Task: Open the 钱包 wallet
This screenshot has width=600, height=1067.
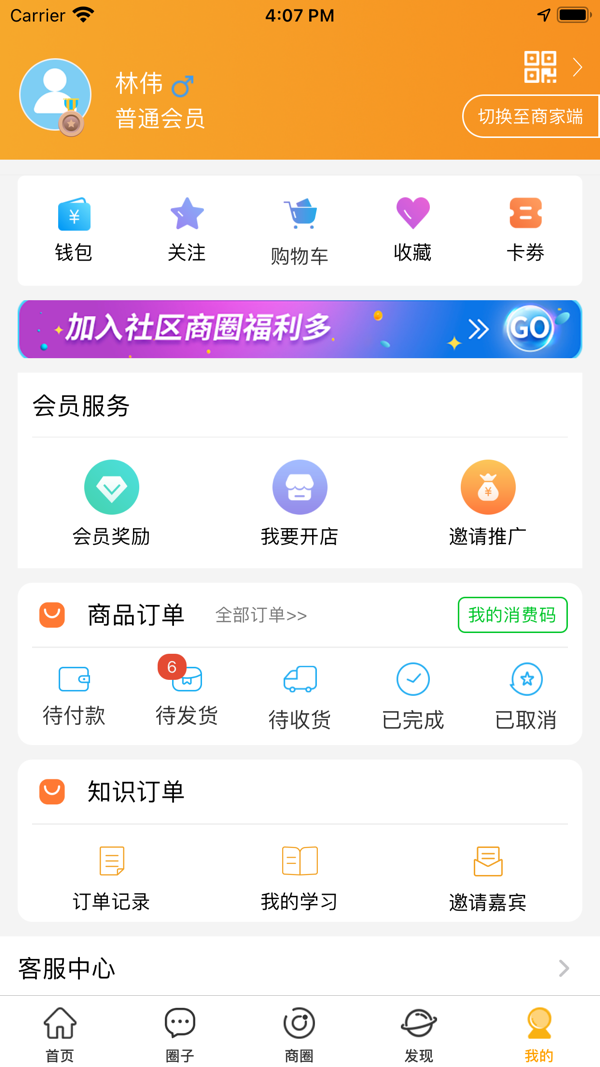Action: pos(74,230)
